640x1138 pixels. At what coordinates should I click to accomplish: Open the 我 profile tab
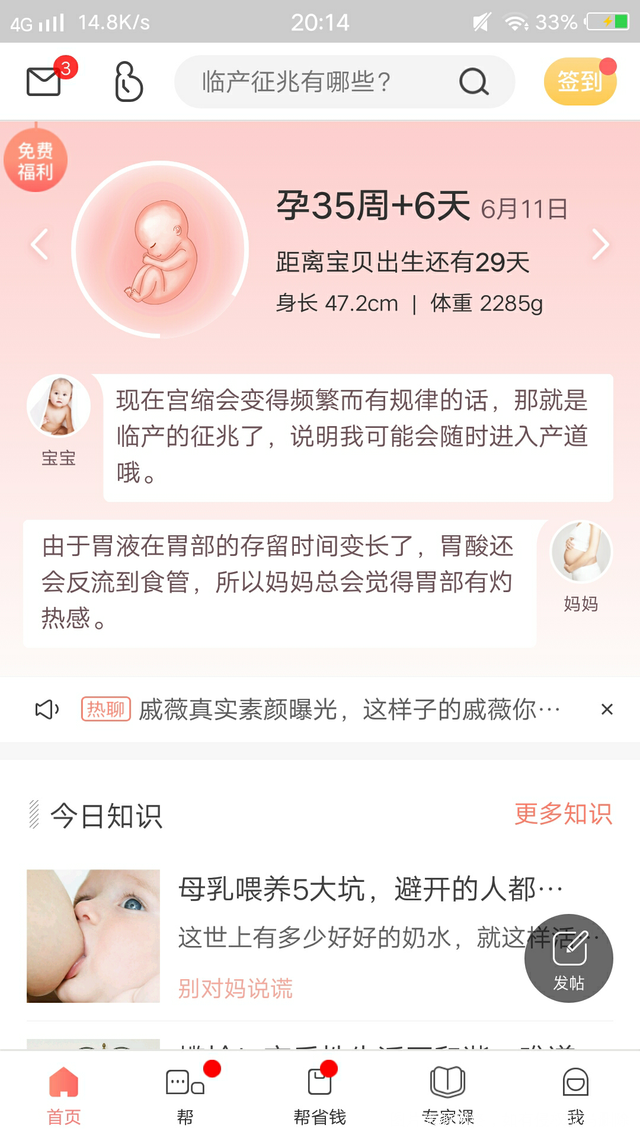pyautogui.click(x=575, y=1094)
